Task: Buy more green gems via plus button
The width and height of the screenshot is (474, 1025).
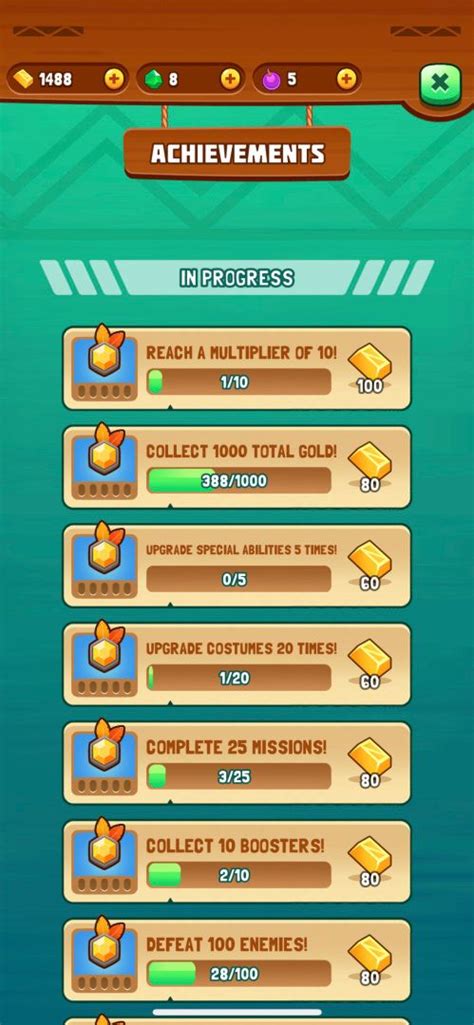Action: [230, 79]
